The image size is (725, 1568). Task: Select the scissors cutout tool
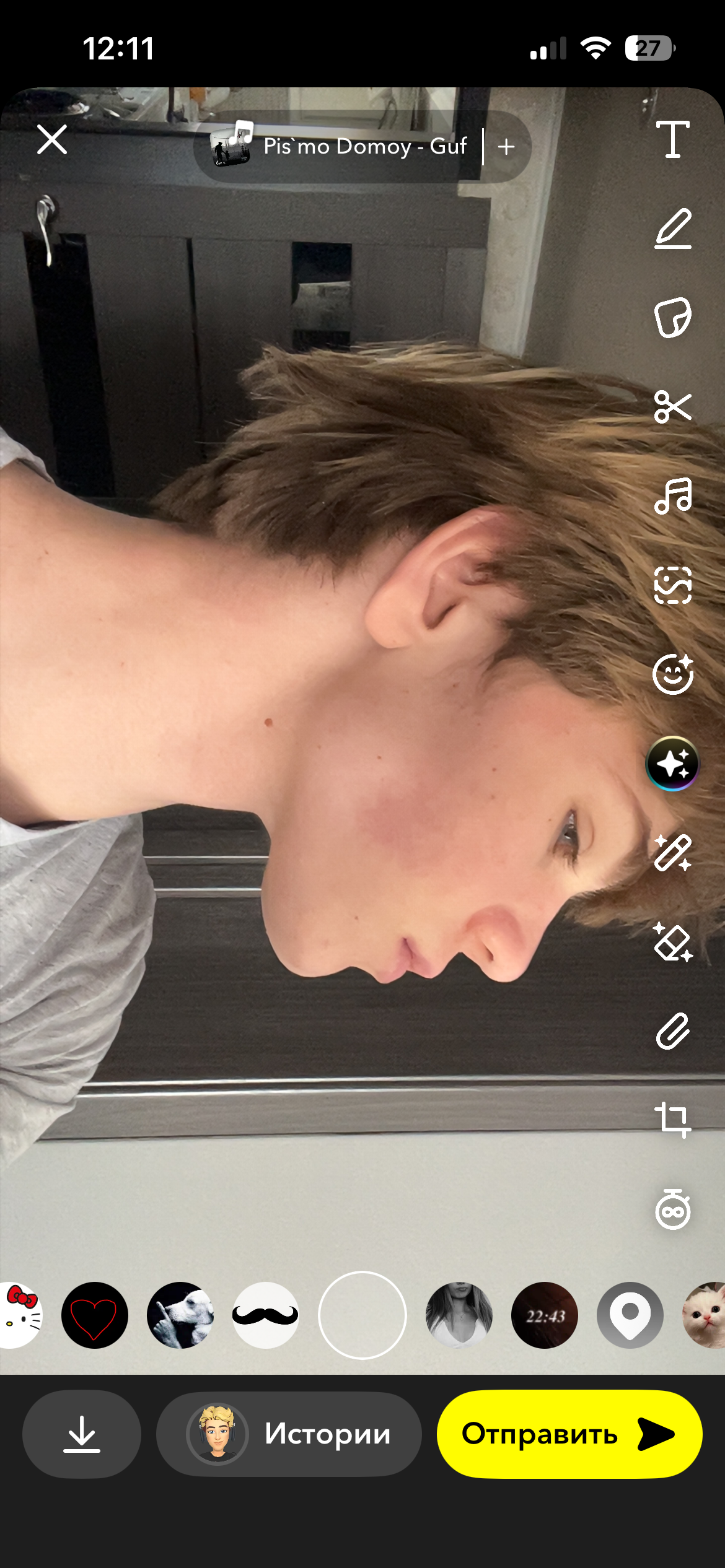(x=672, y=407)
